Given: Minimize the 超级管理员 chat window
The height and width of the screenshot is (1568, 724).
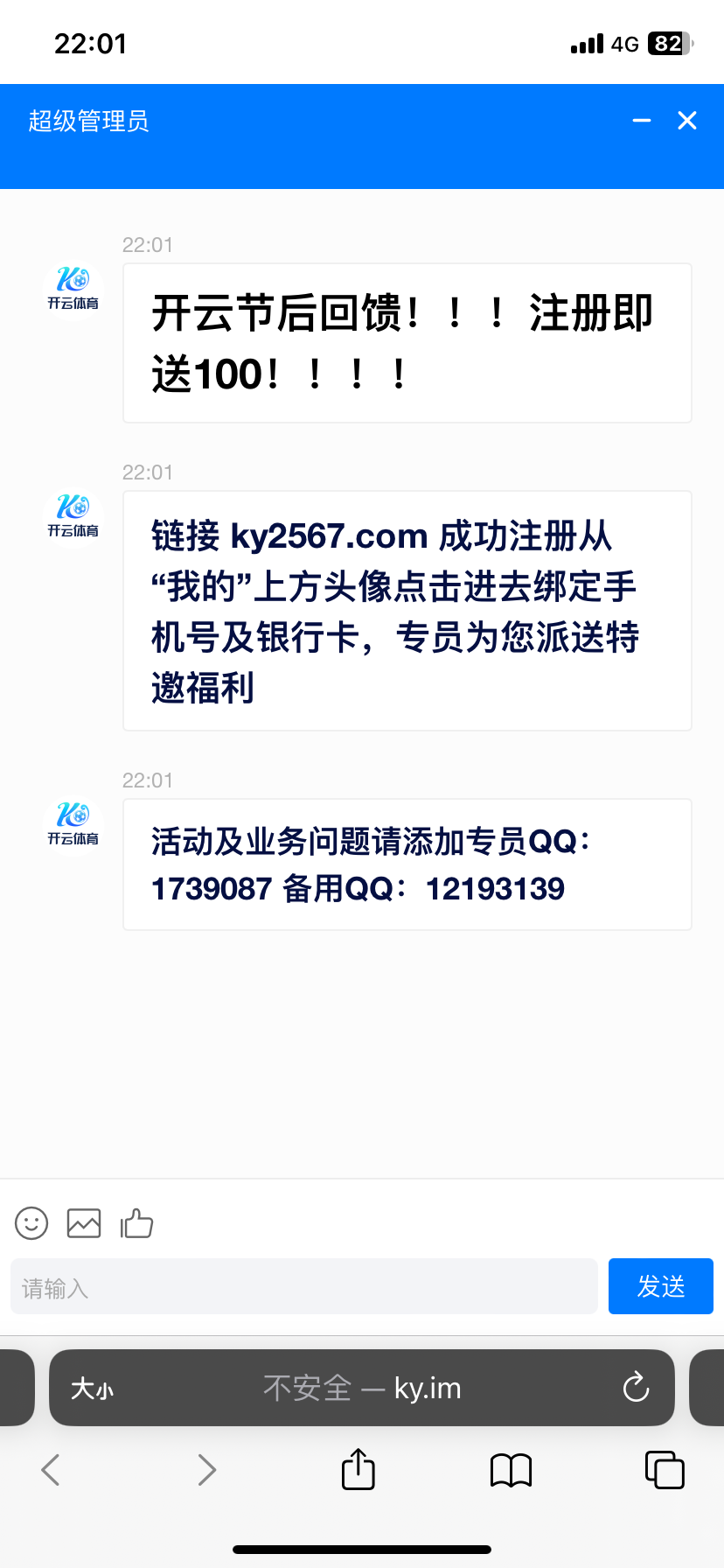Looking at the screenshot, I should tap(642, 121).
